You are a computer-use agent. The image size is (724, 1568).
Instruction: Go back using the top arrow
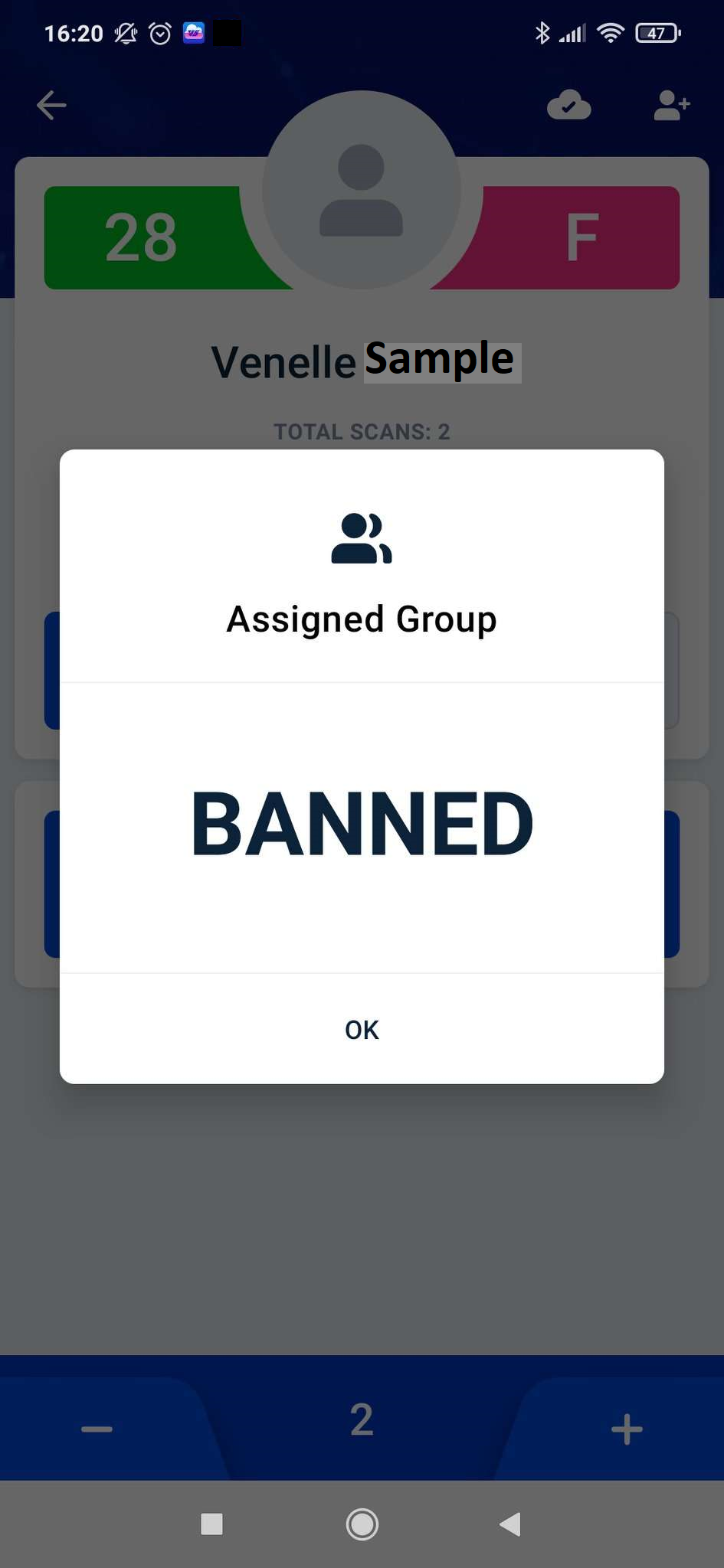coord(52,106)
